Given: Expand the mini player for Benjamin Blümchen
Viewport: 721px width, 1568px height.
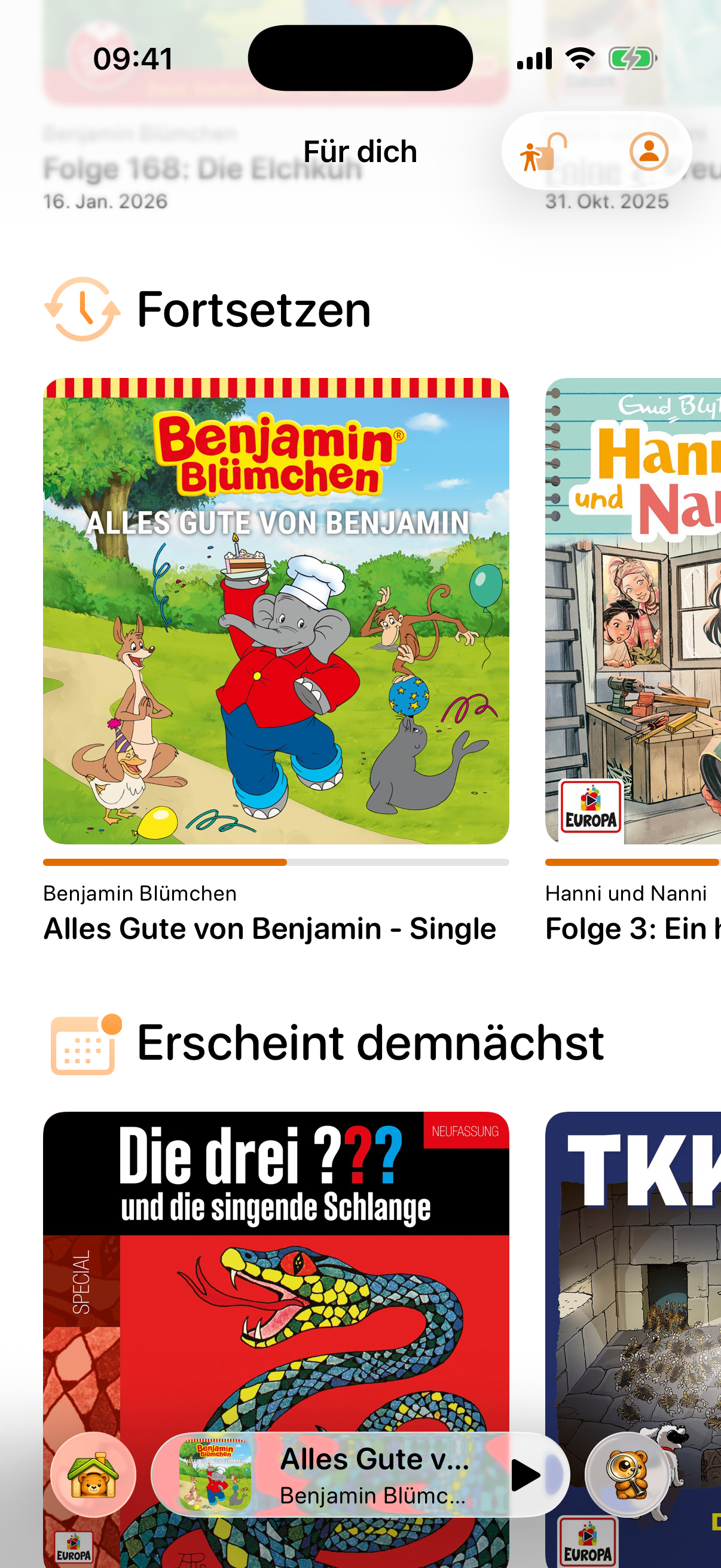Looking at the screenshot, I should pos(365,1475).
